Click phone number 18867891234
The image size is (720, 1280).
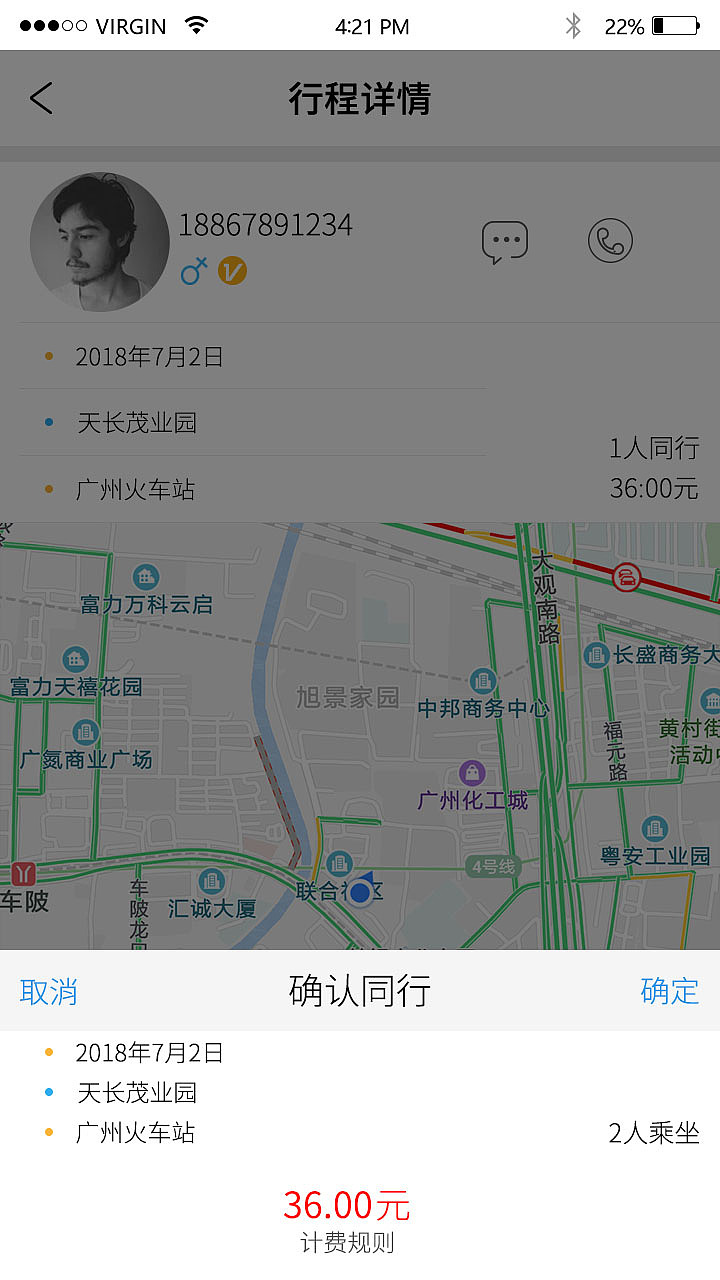pos(266,225)
